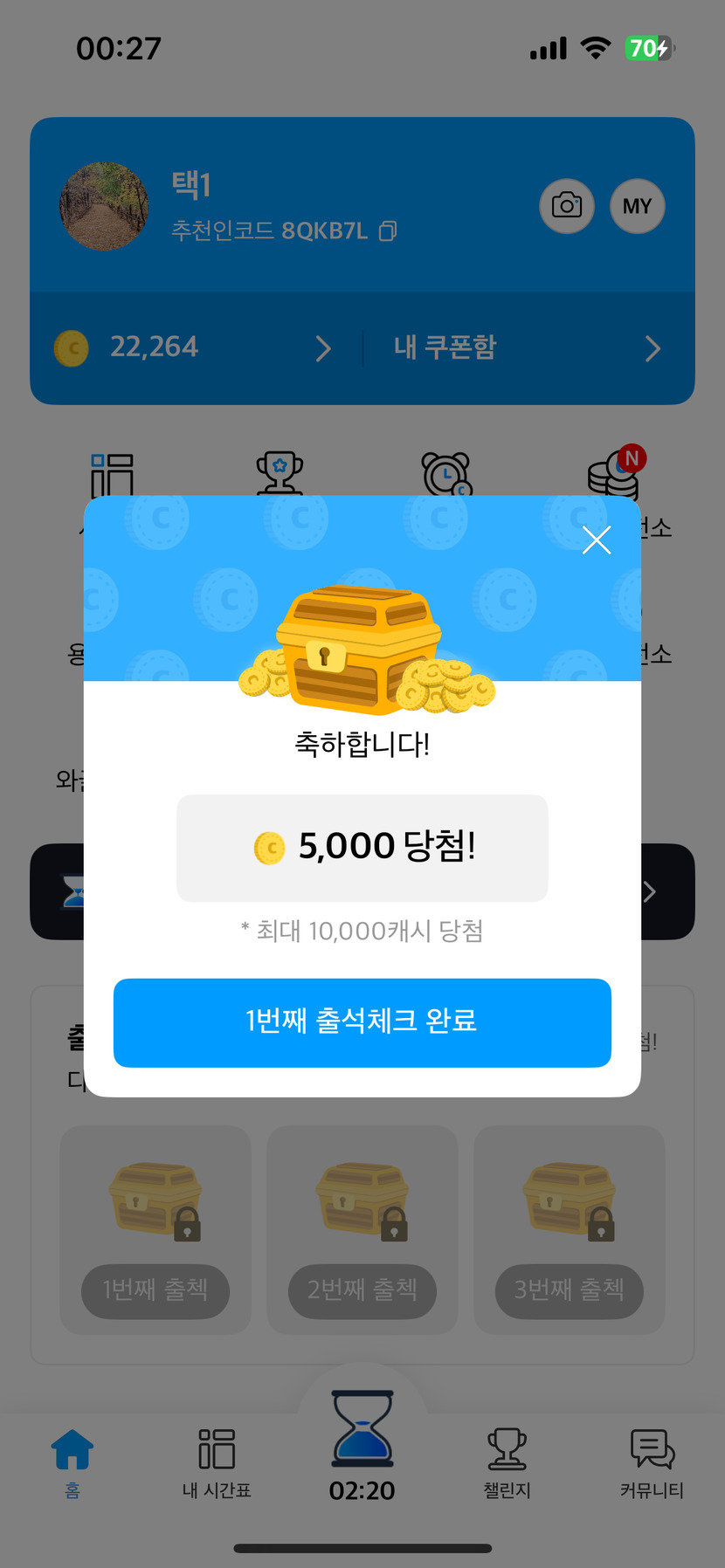This screenshot has width=725, height=1568.
Task: Copy the 추천인코드 8QKB7L
Action: [388, 230]
